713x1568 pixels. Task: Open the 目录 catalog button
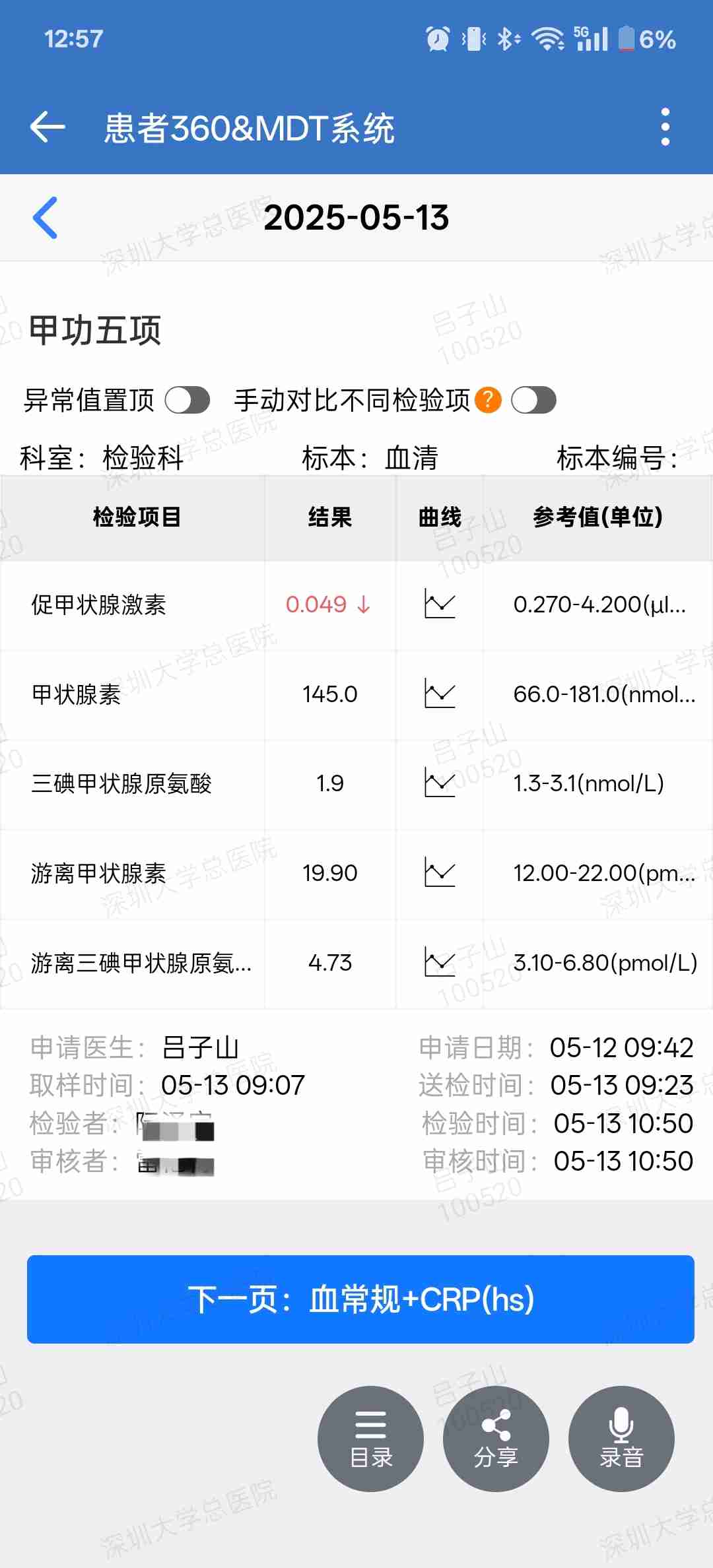[x=370, y=1439]
